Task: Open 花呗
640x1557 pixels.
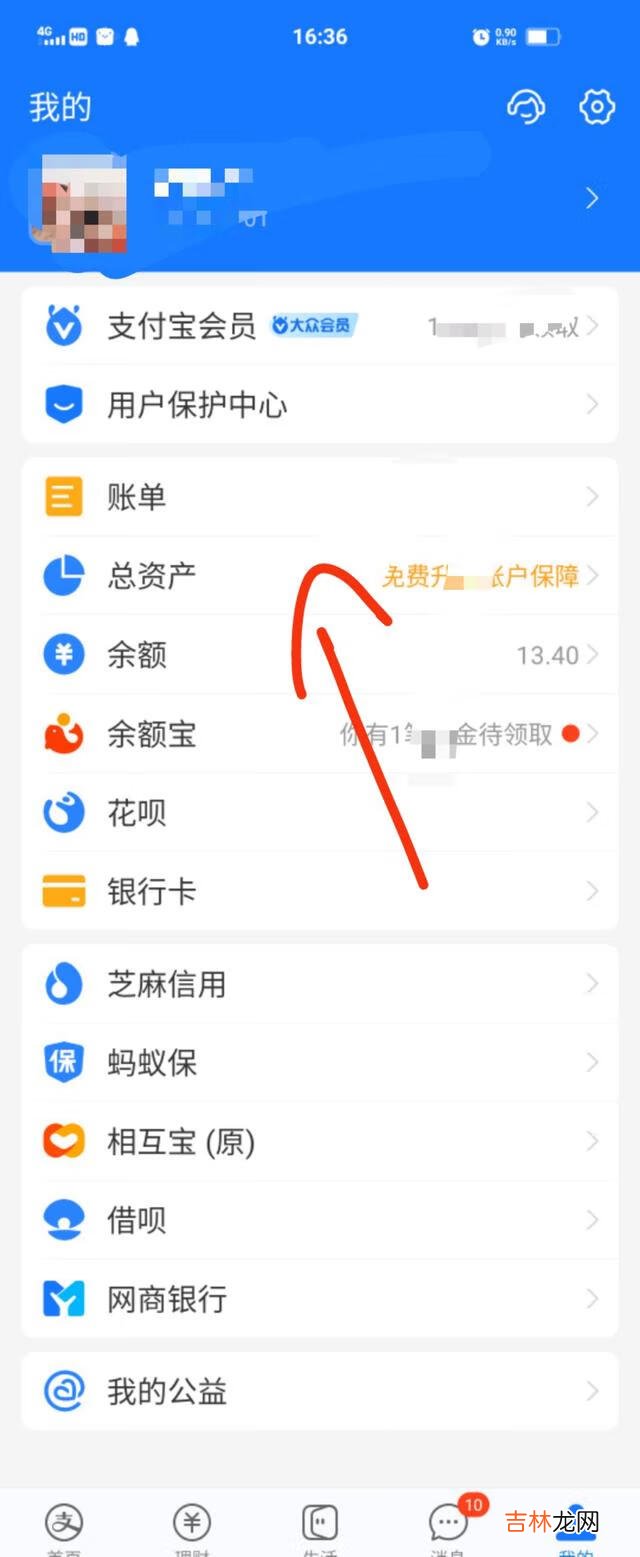Action: (x=320, y=813)
